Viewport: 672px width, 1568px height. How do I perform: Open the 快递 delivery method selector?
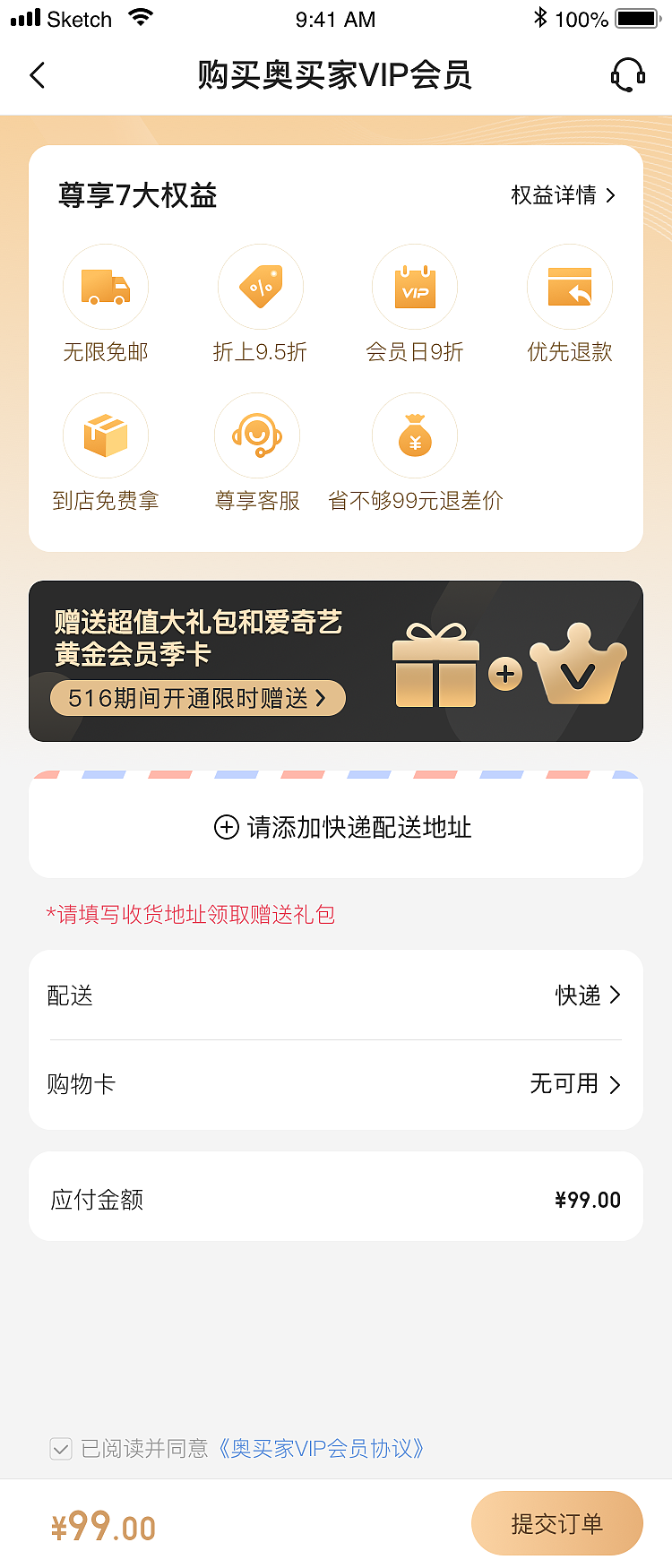(587, 995)
